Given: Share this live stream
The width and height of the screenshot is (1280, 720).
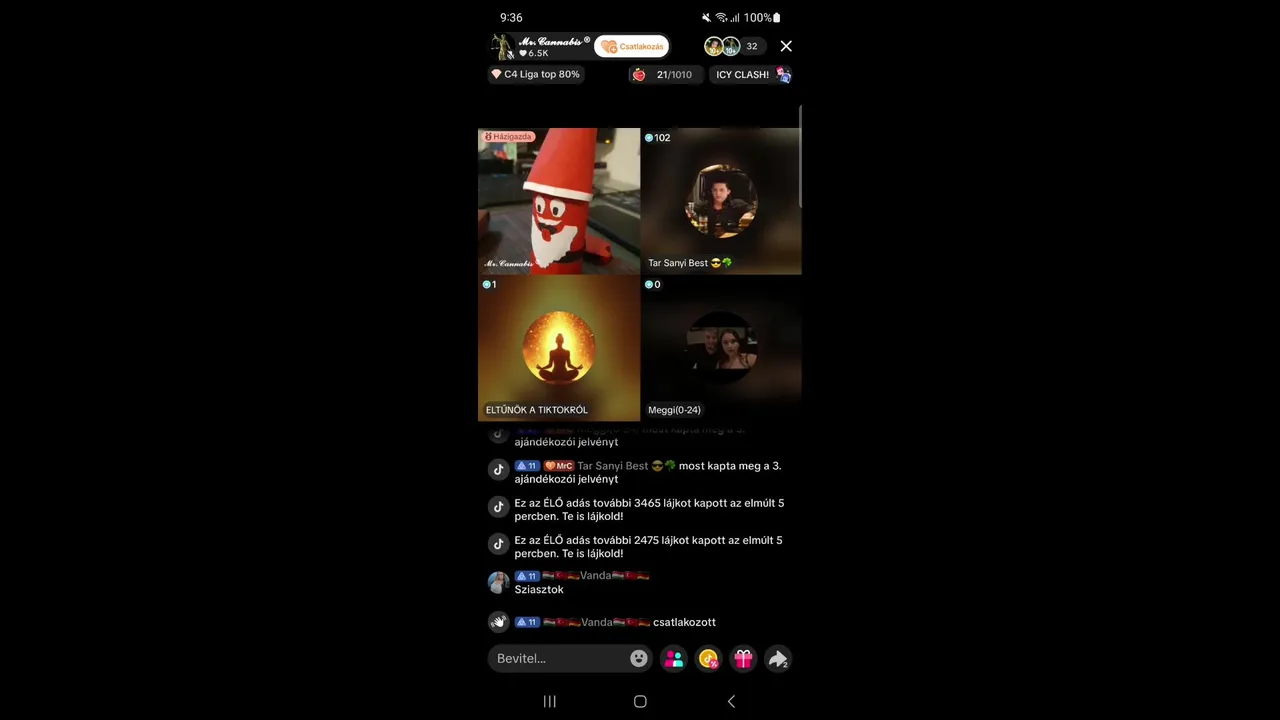Looking at the screenshot, I should tap(777, 658).
